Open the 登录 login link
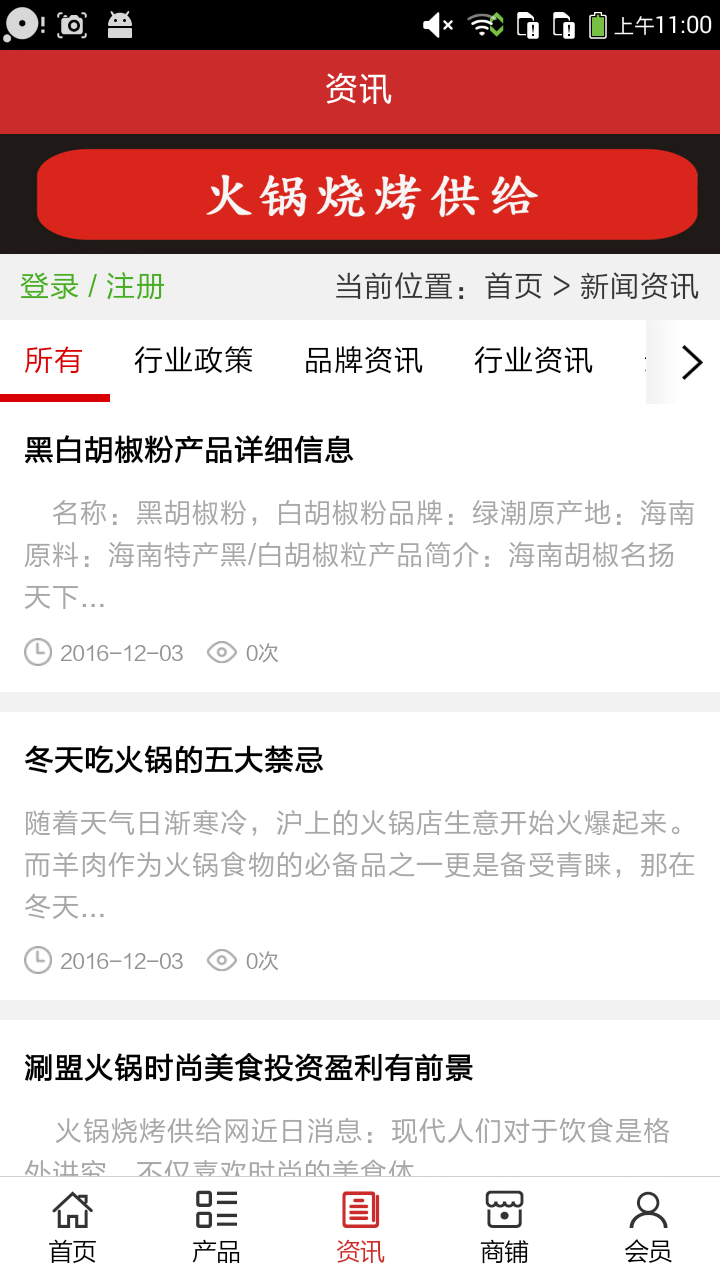720x1280 pixels. 49,287
